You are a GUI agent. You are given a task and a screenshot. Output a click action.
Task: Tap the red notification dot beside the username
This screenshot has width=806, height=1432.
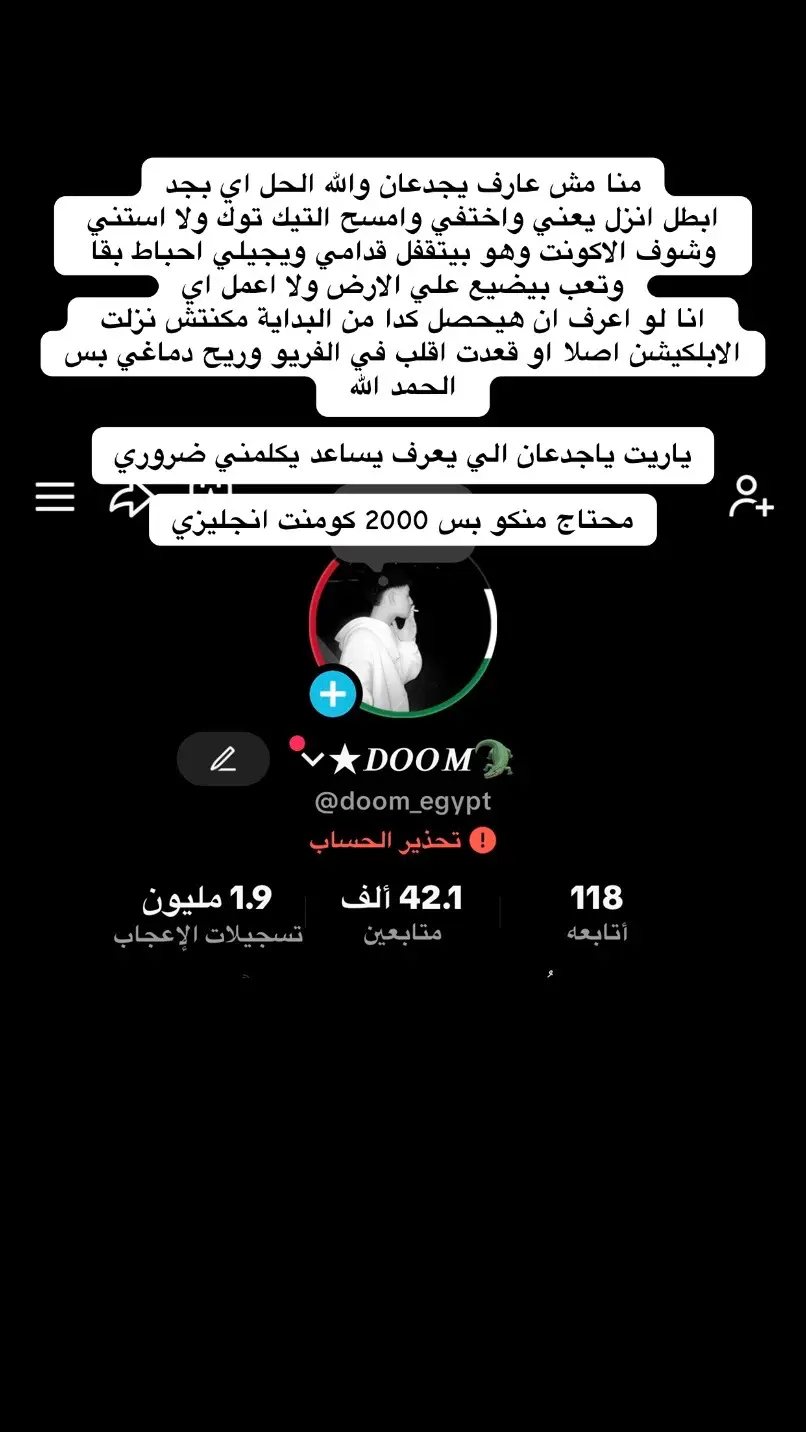(x=296, y=742)
